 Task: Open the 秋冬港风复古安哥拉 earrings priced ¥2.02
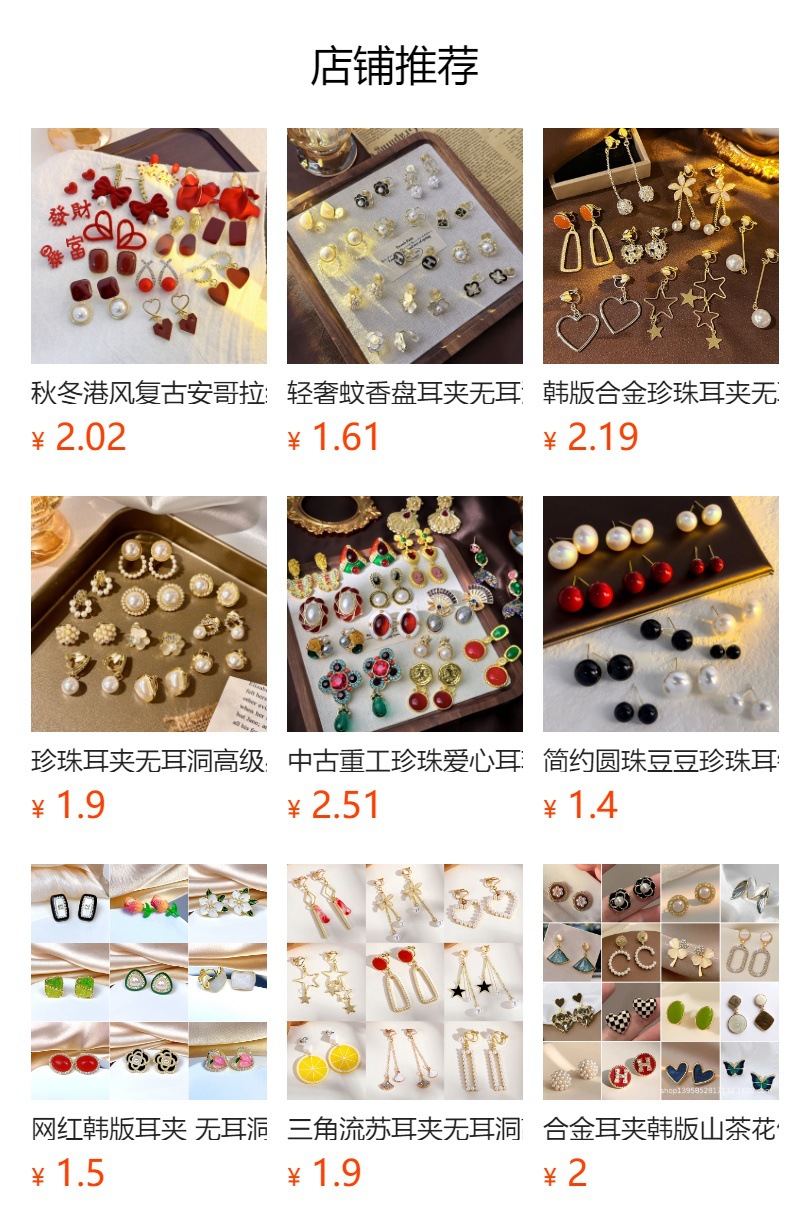pos(149,246)
